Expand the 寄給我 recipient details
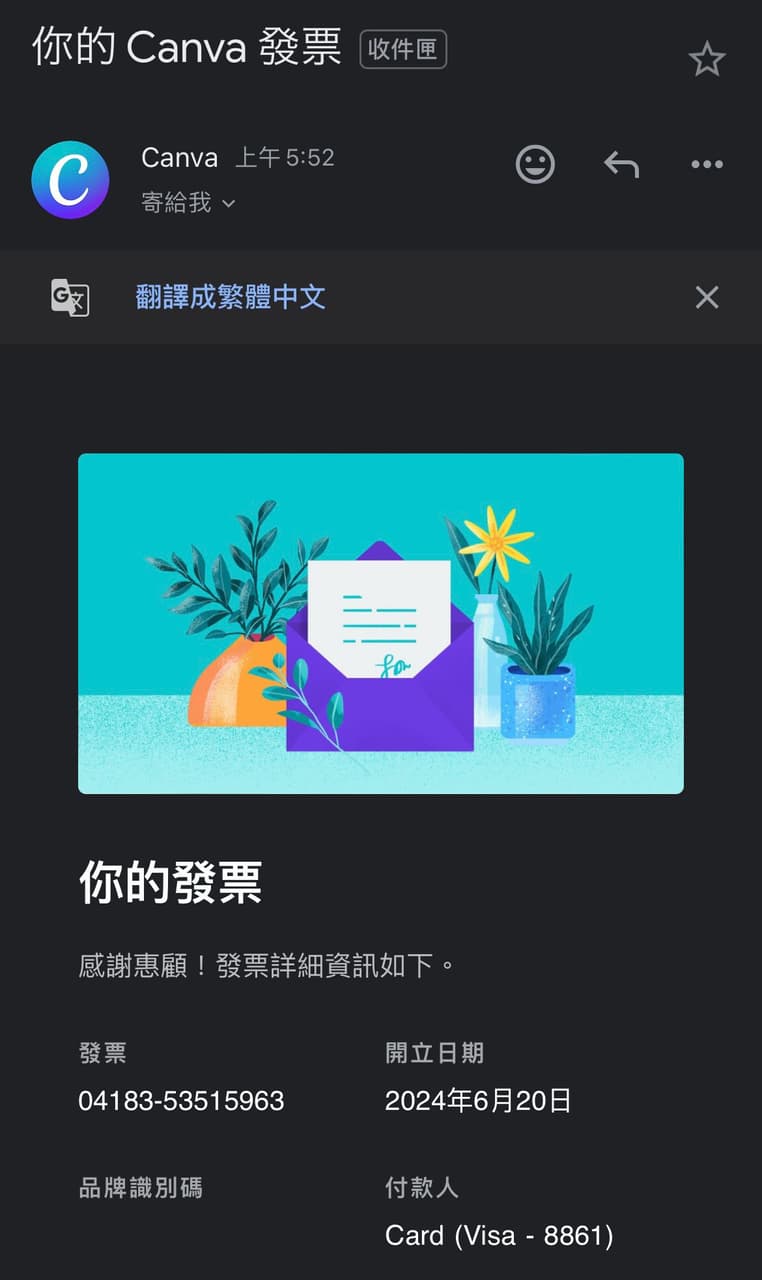The width and height of the screenshot is (762, 1280). 188,203
